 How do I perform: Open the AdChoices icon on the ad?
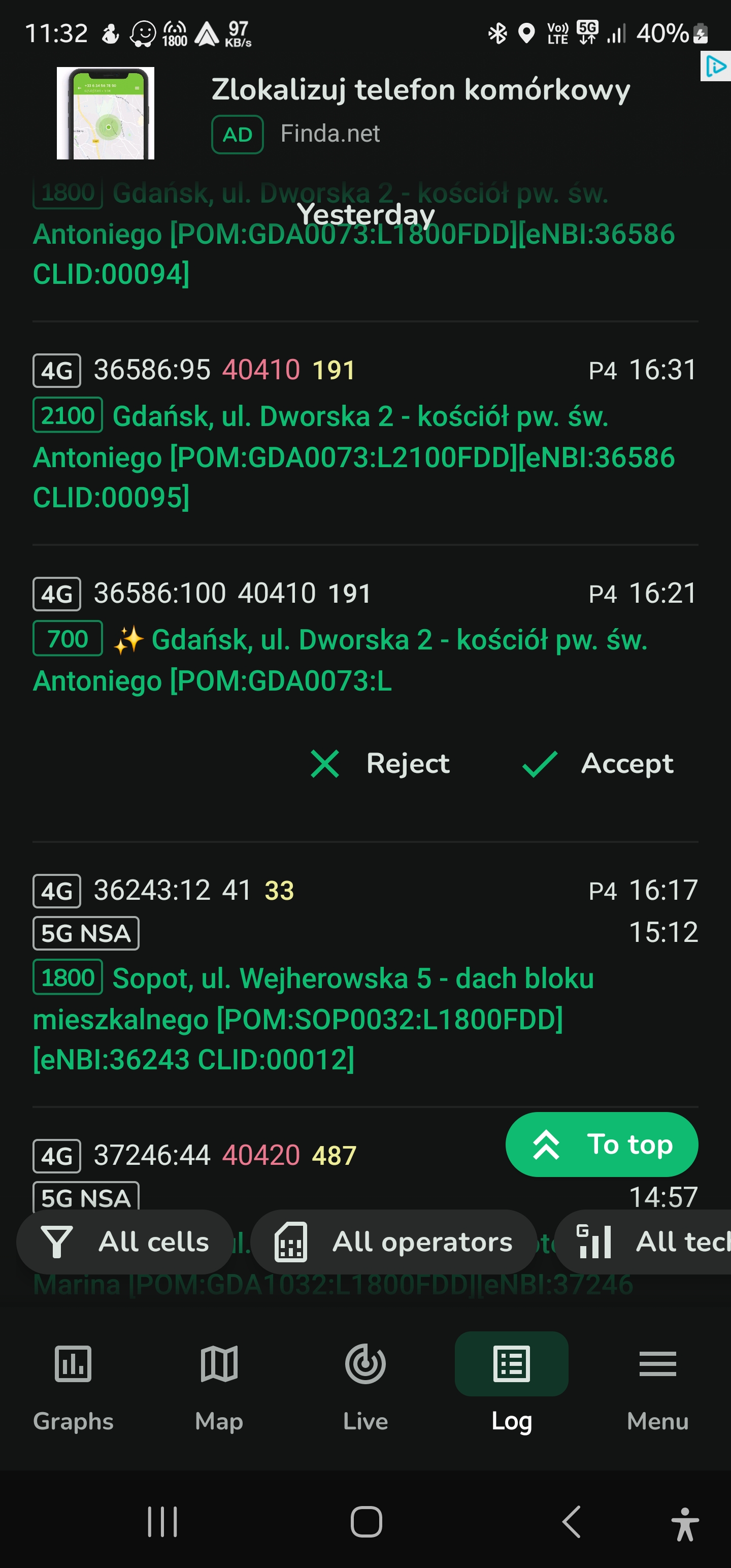click(x=715, y=67)
